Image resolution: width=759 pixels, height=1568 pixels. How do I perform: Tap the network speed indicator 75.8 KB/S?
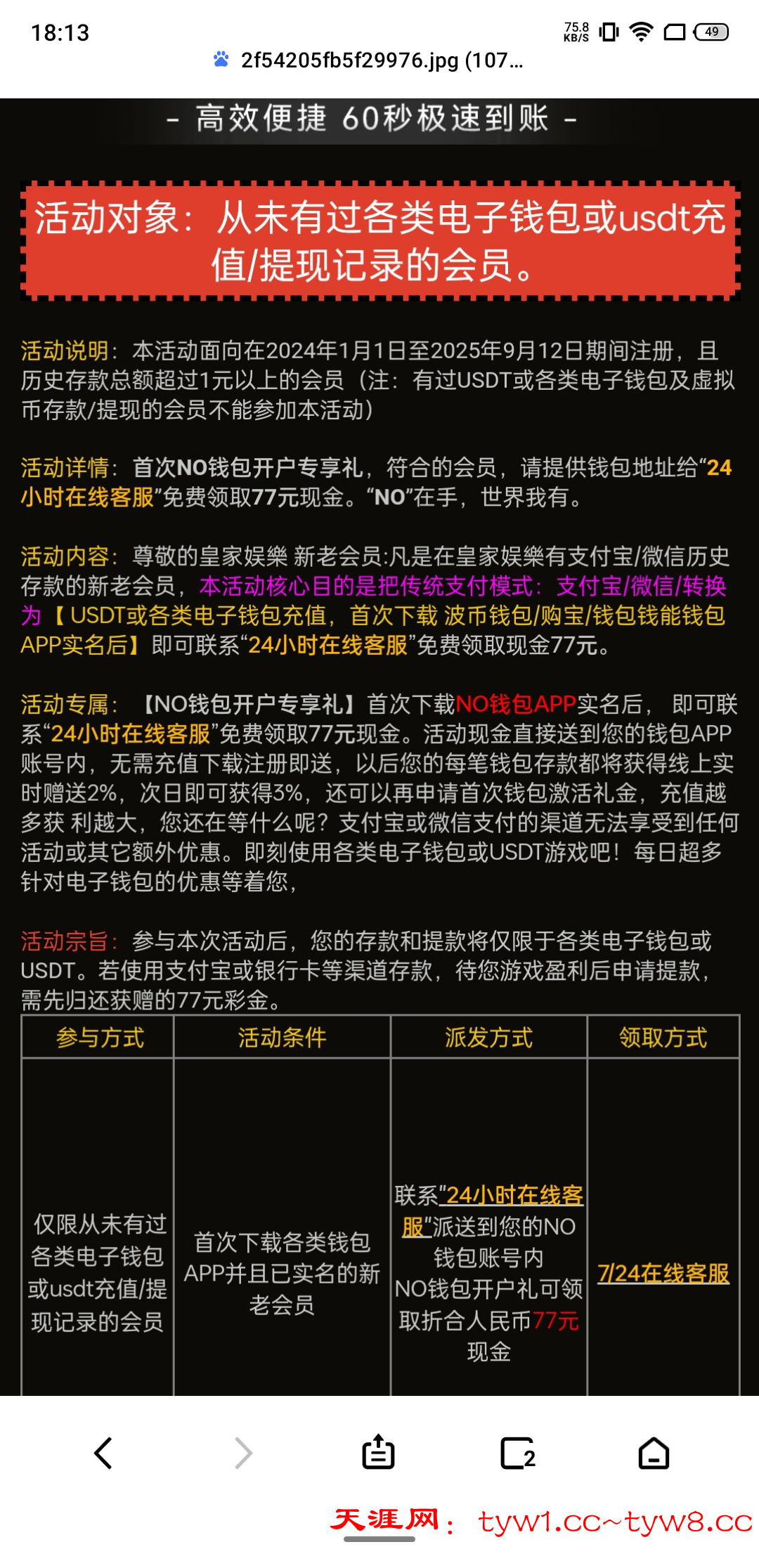coord(575,30)
